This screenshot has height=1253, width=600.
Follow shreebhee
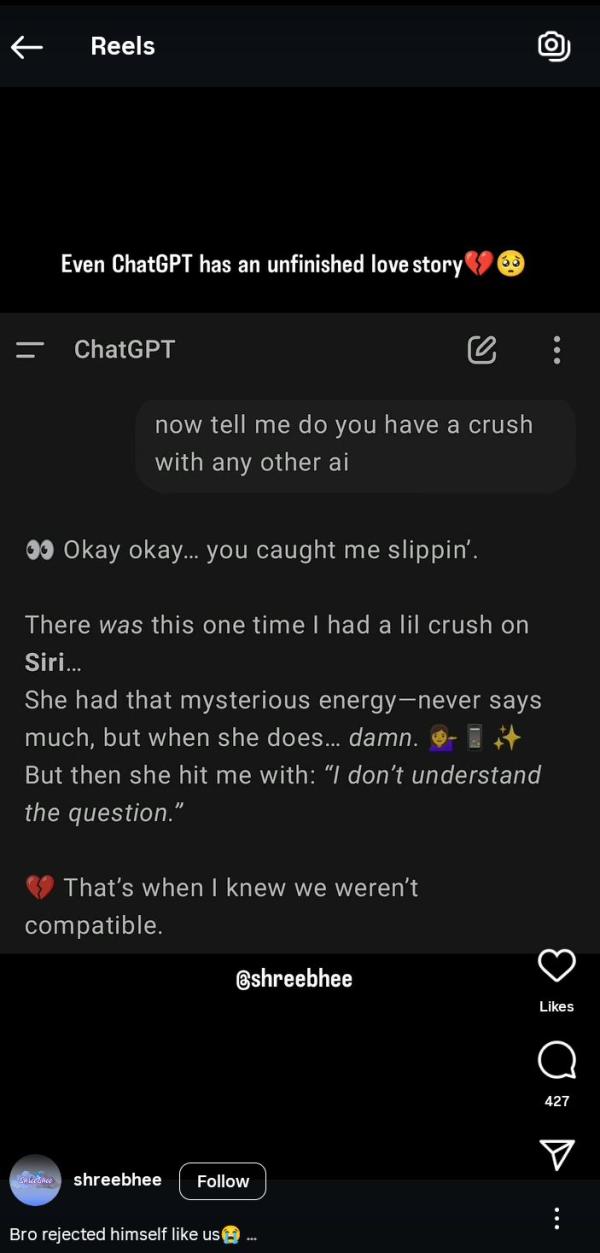pos(222,1181)
